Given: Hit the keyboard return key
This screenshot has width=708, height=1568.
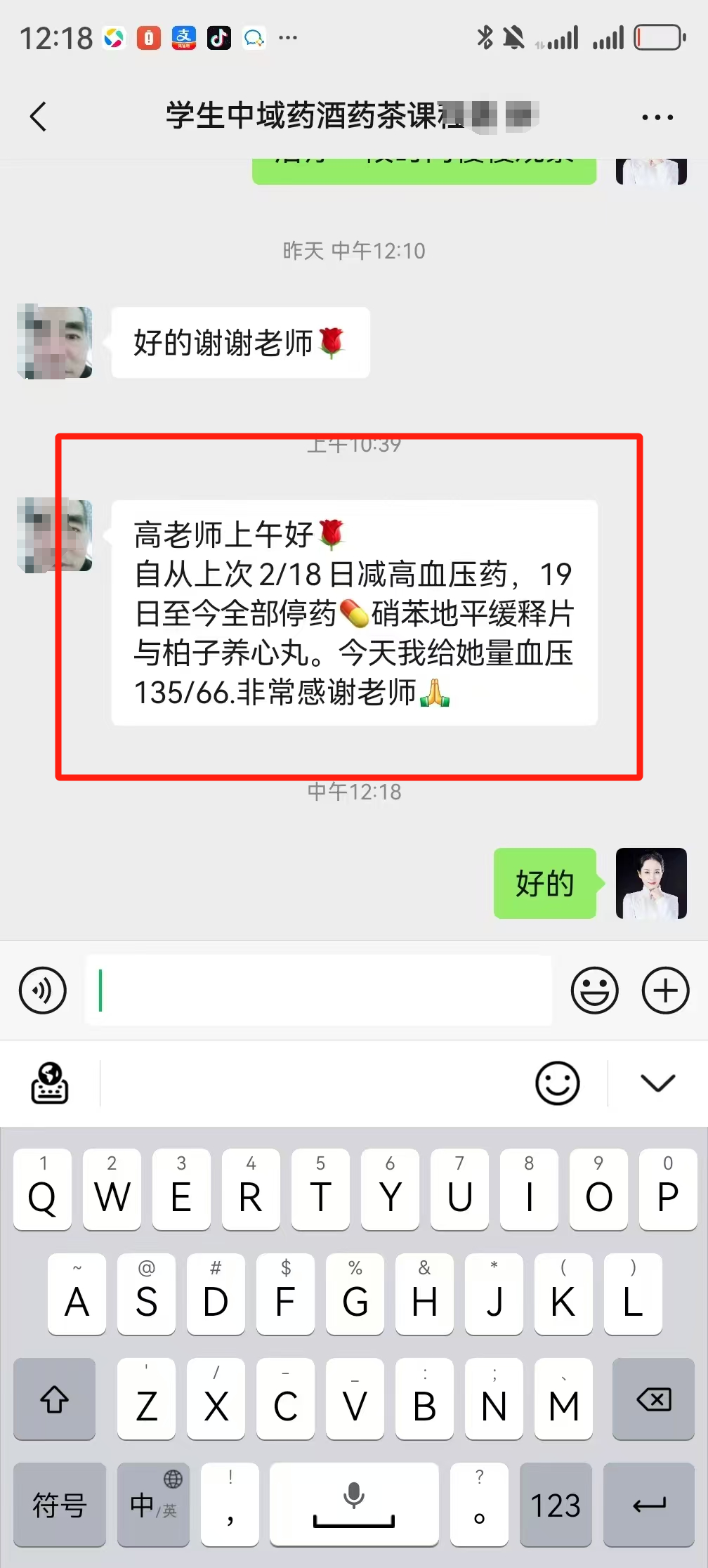Looking at the screenshot, I should tap(648, 1505).
